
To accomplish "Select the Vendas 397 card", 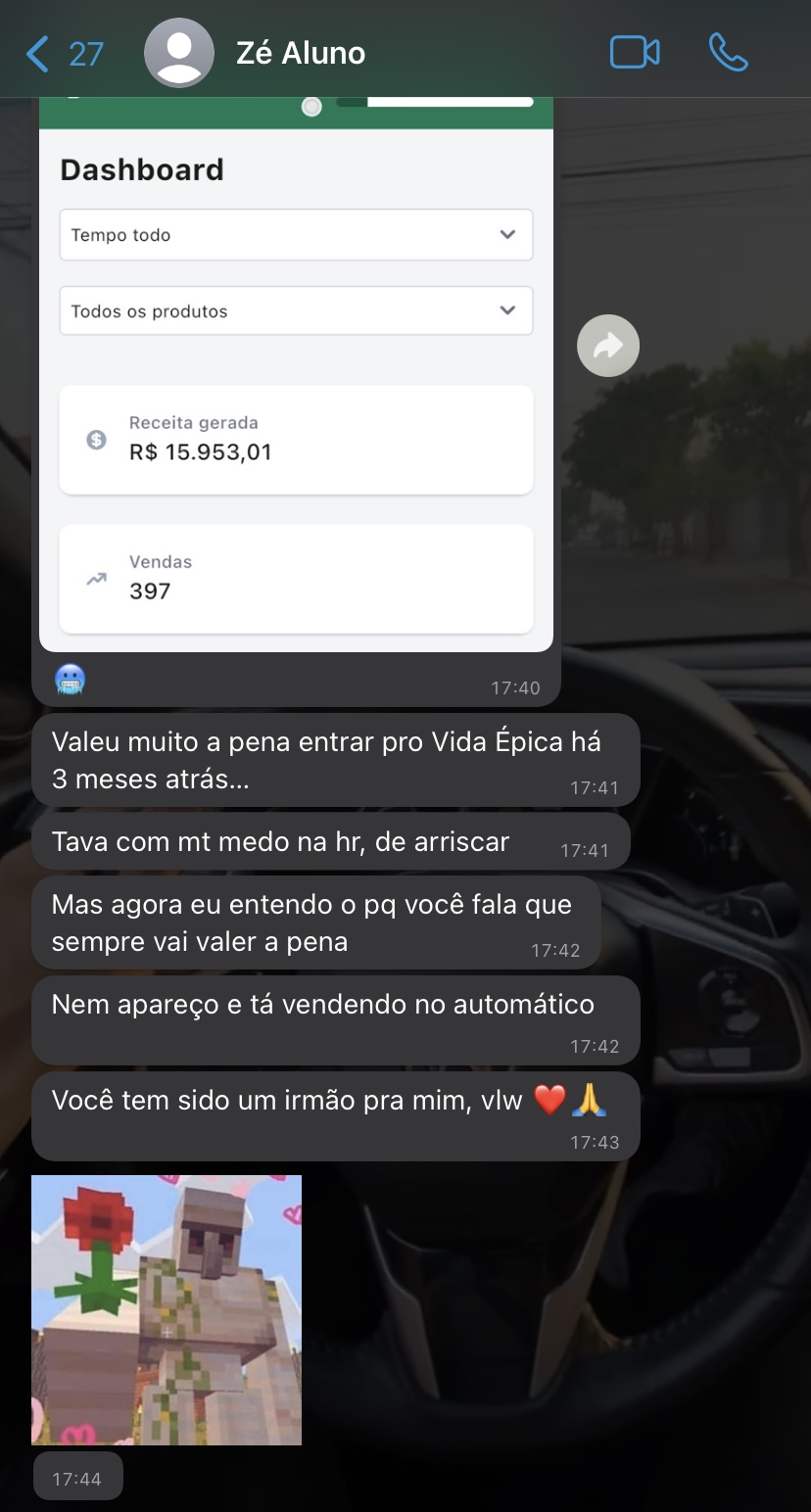I will (296, 579).
